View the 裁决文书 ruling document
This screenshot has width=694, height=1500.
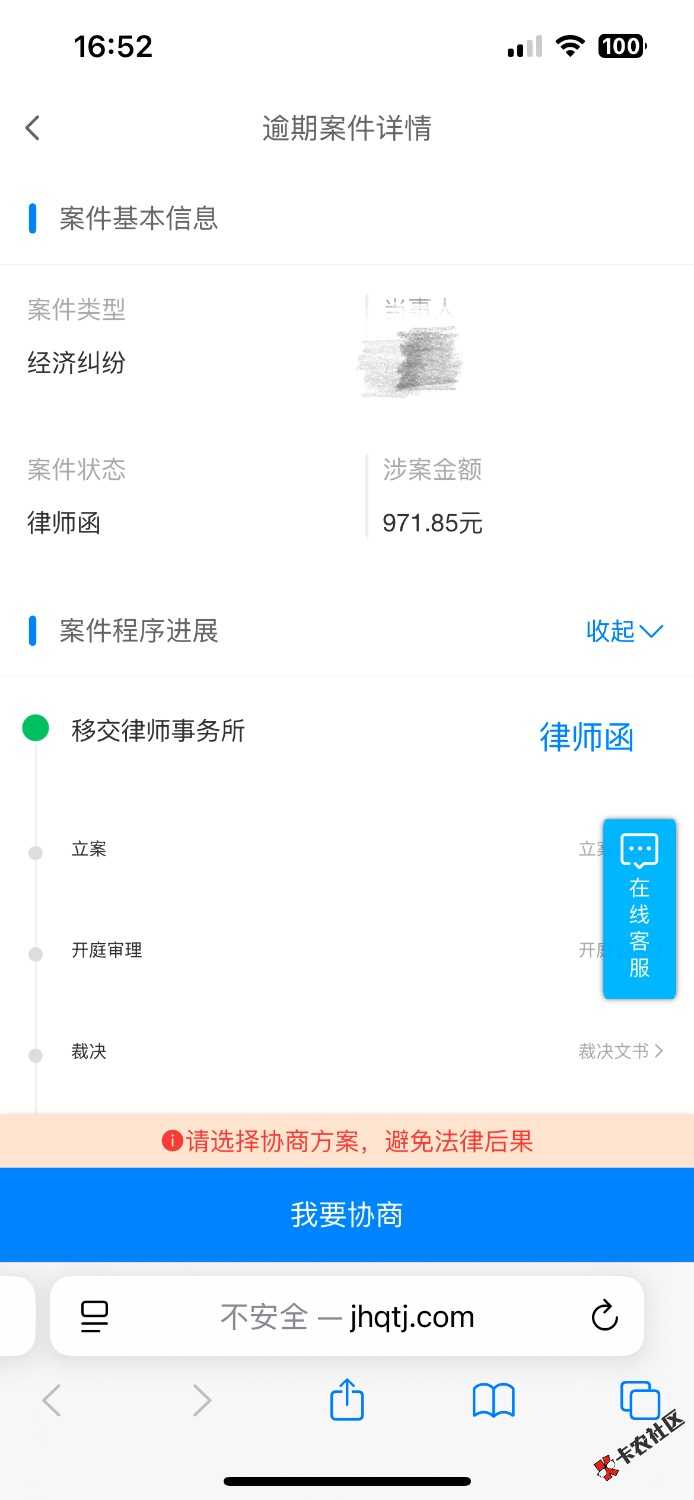(x=620, y=1051)
